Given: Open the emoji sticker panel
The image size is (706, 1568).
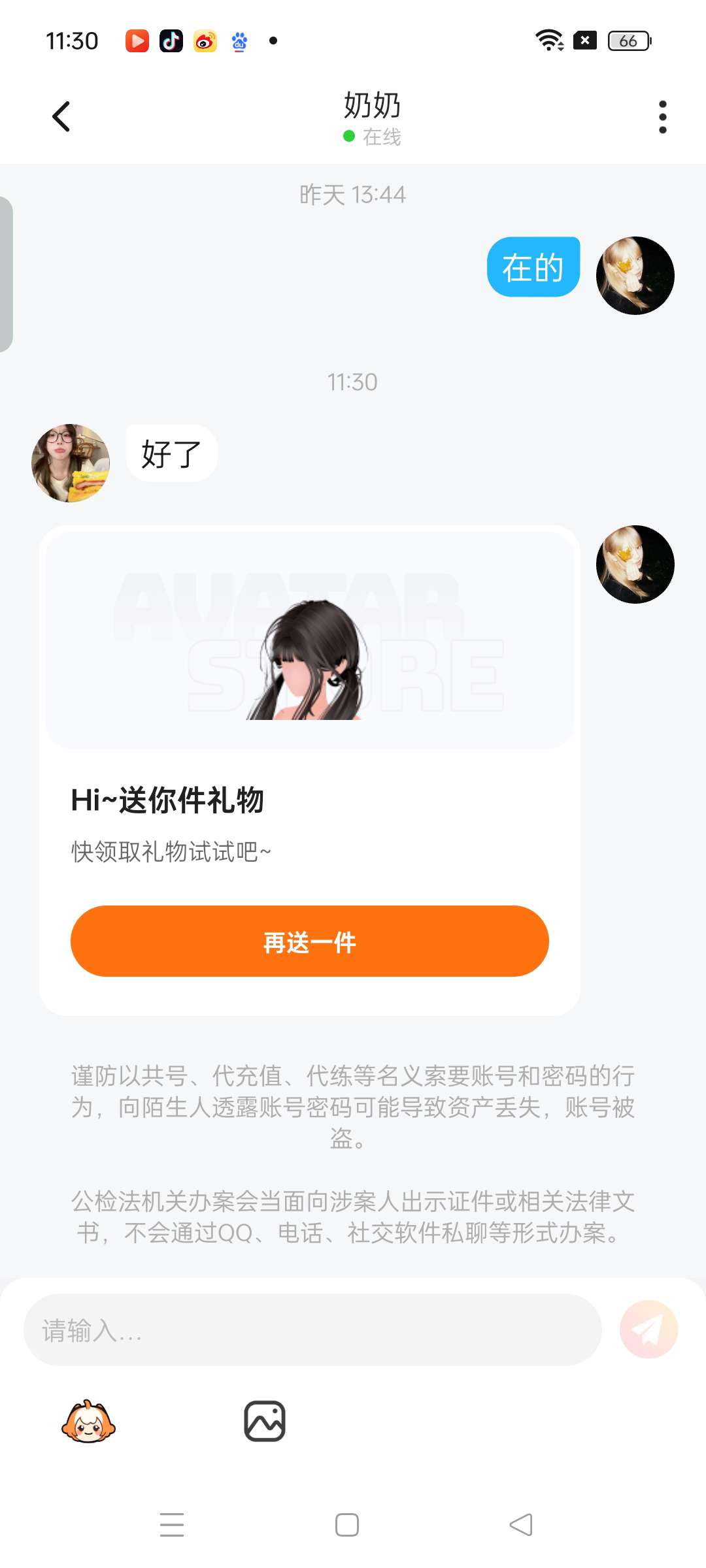Looking at the screenshot, I should 88,1422.
